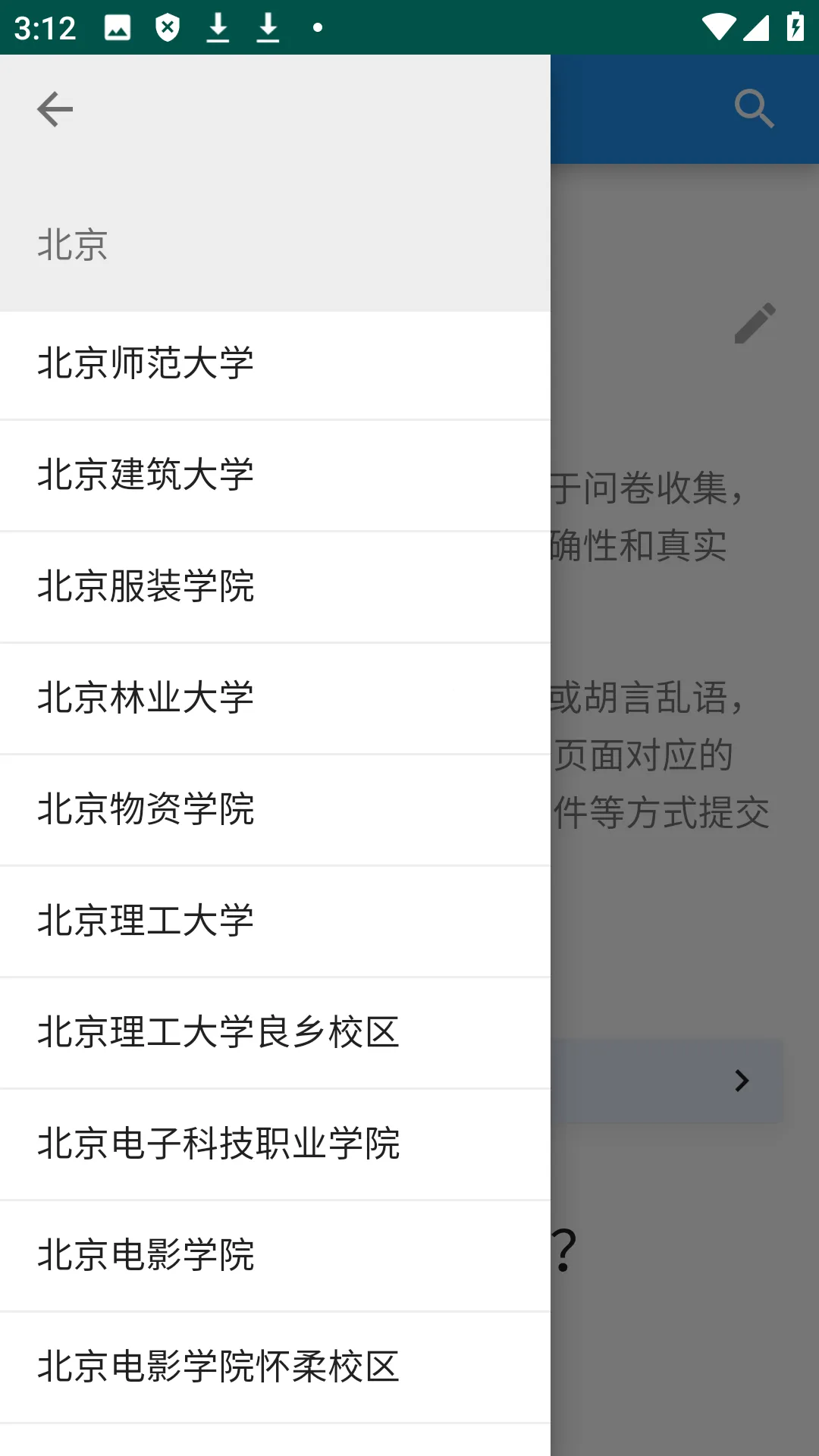
Task: Select 北京理工大学良乡校区
Action: click(275, 1033)
